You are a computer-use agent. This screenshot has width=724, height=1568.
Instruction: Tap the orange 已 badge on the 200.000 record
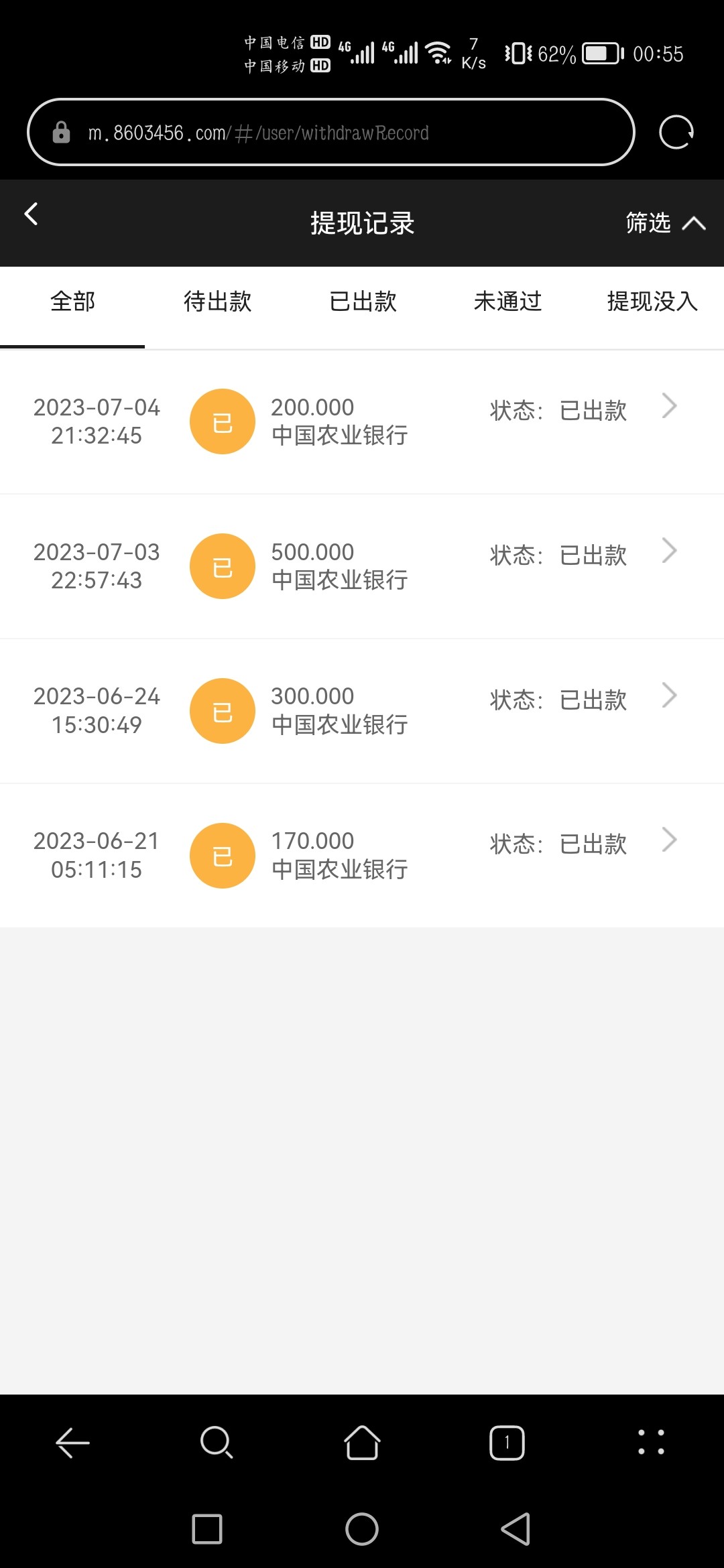[x=223, y=421]
